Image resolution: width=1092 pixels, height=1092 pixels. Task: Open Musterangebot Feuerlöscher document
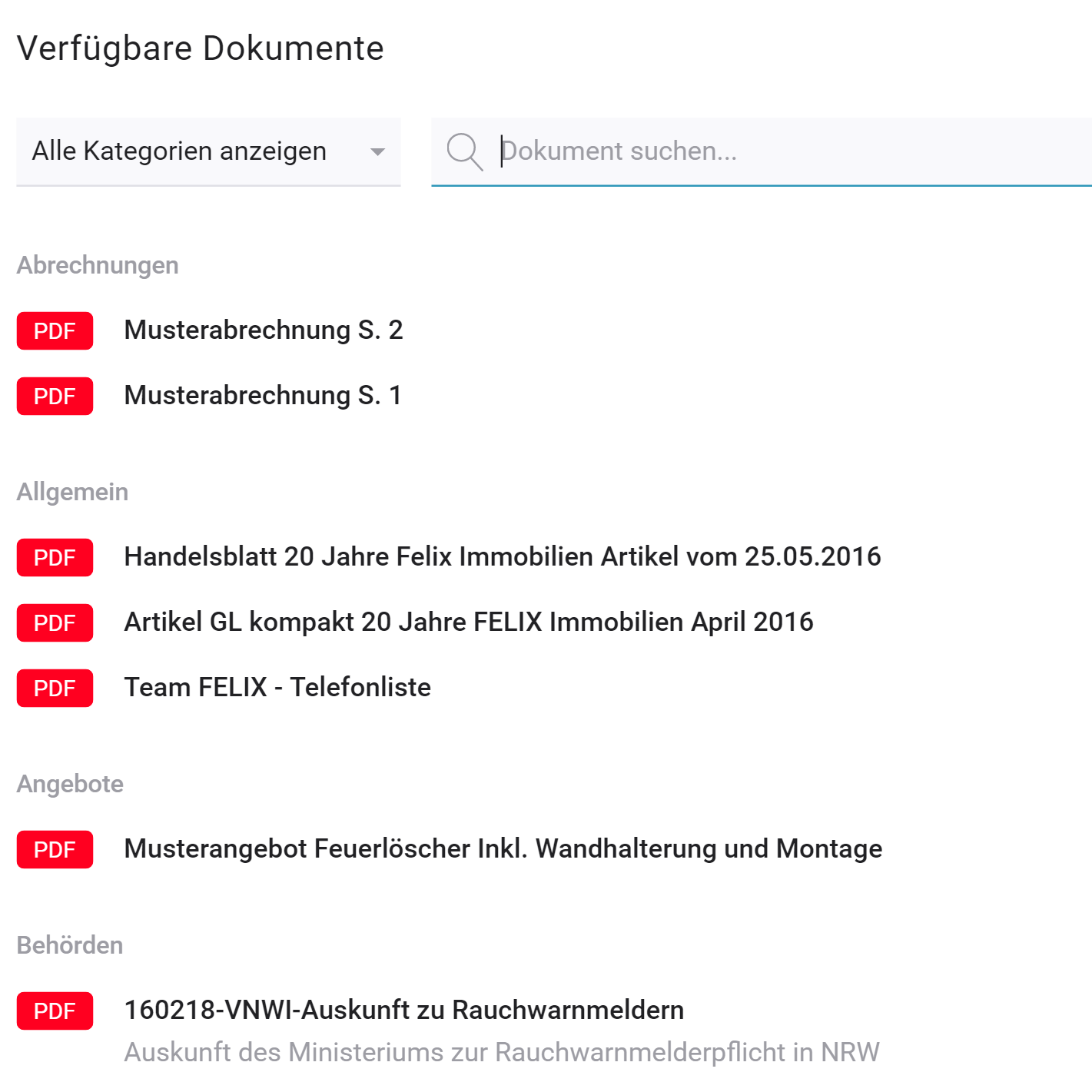503,849
